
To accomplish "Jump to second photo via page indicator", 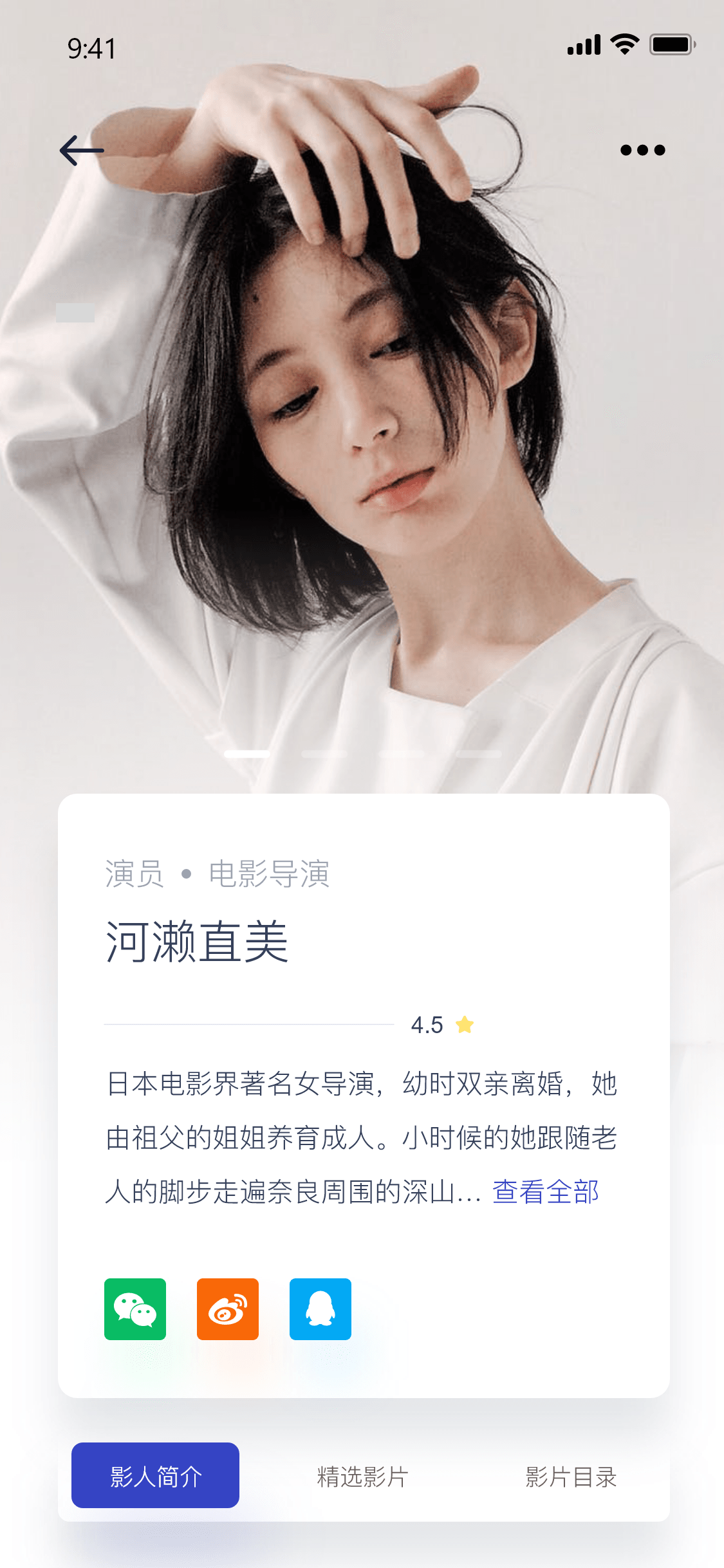I will (324, 754).
